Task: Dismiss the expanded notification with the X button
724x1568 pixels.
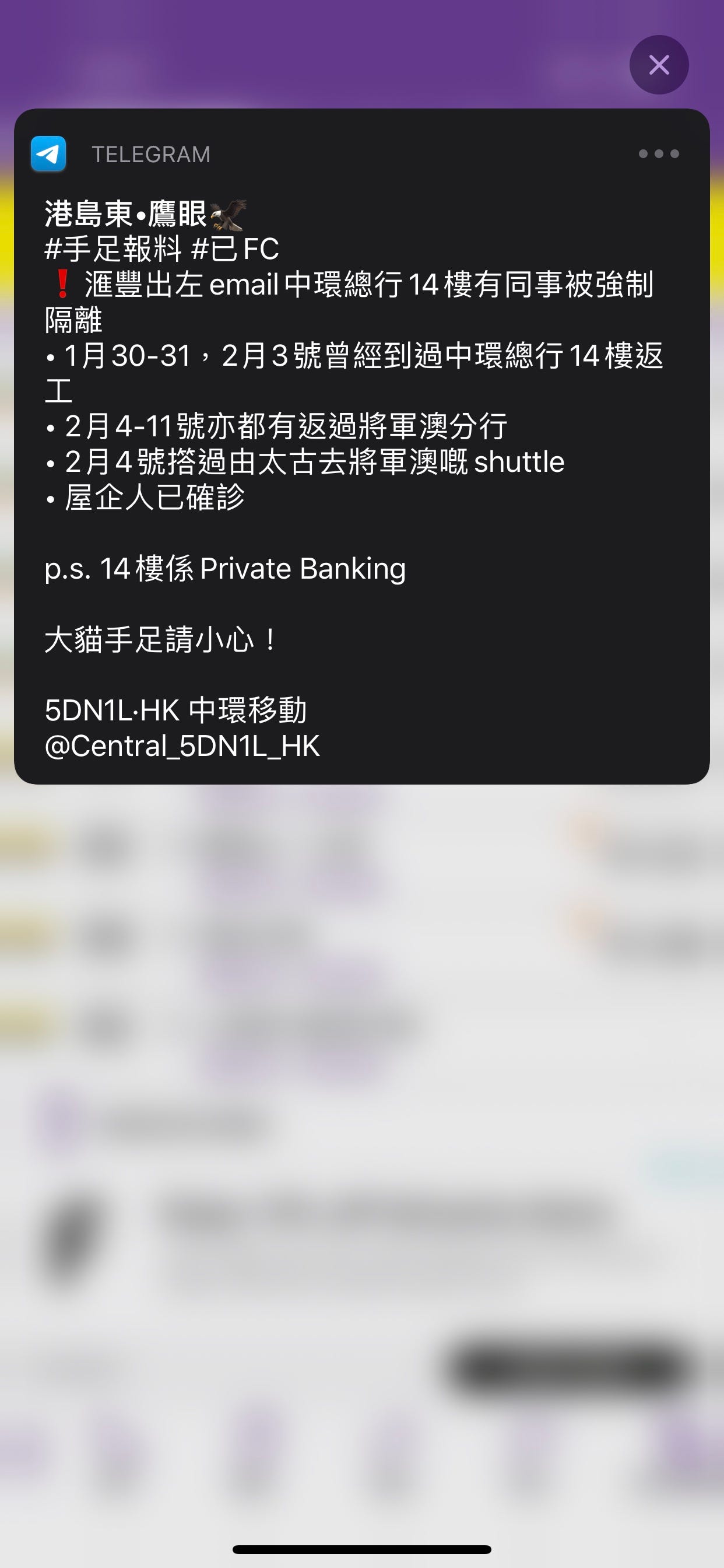Action: [659, 65]
